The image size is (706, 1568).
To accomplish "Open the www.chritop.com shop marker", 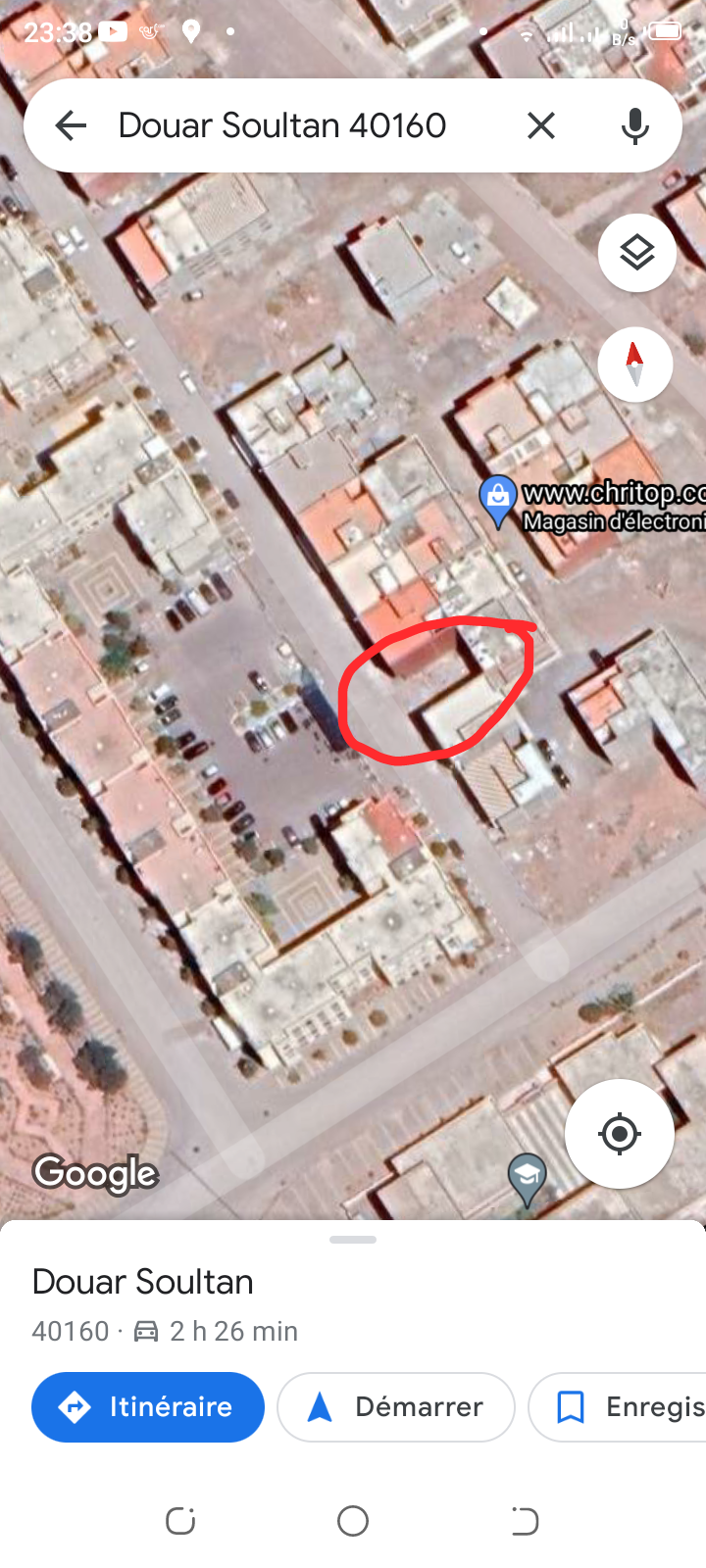I will pos(498,500).
